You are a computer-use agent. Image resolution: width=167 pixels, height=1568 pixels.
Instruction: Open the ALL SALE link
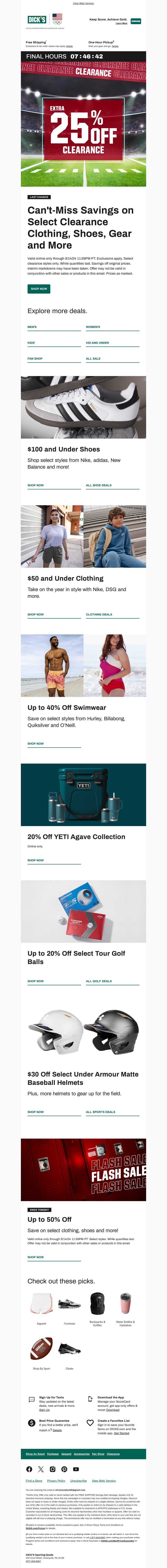click(93, 359)
